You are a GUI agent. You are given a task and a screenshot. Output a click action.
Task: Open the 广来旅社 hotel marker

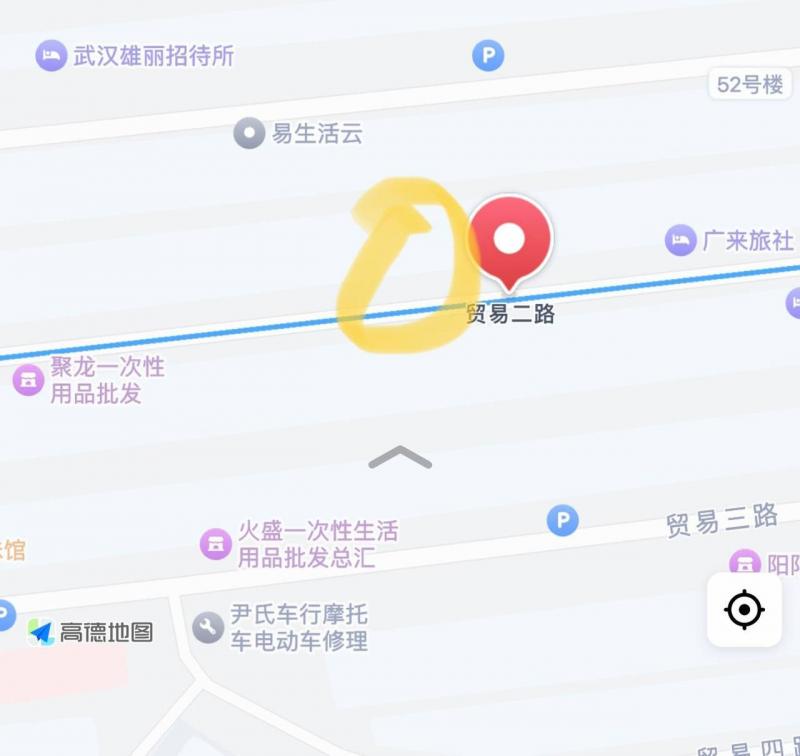681,240
